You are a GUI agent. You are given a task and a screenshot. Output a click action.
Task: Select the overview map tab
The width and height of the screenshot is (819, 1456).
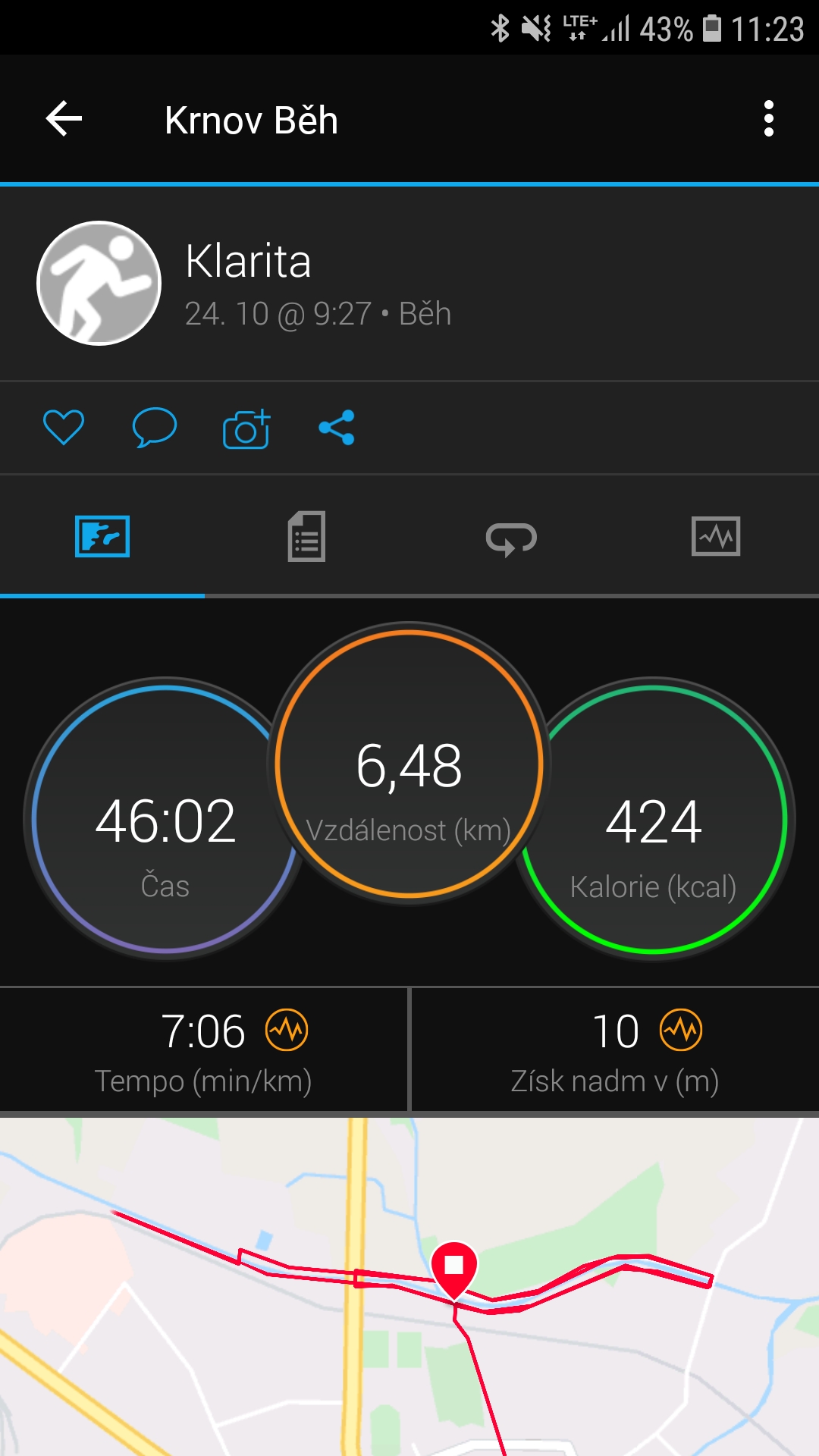102,536
